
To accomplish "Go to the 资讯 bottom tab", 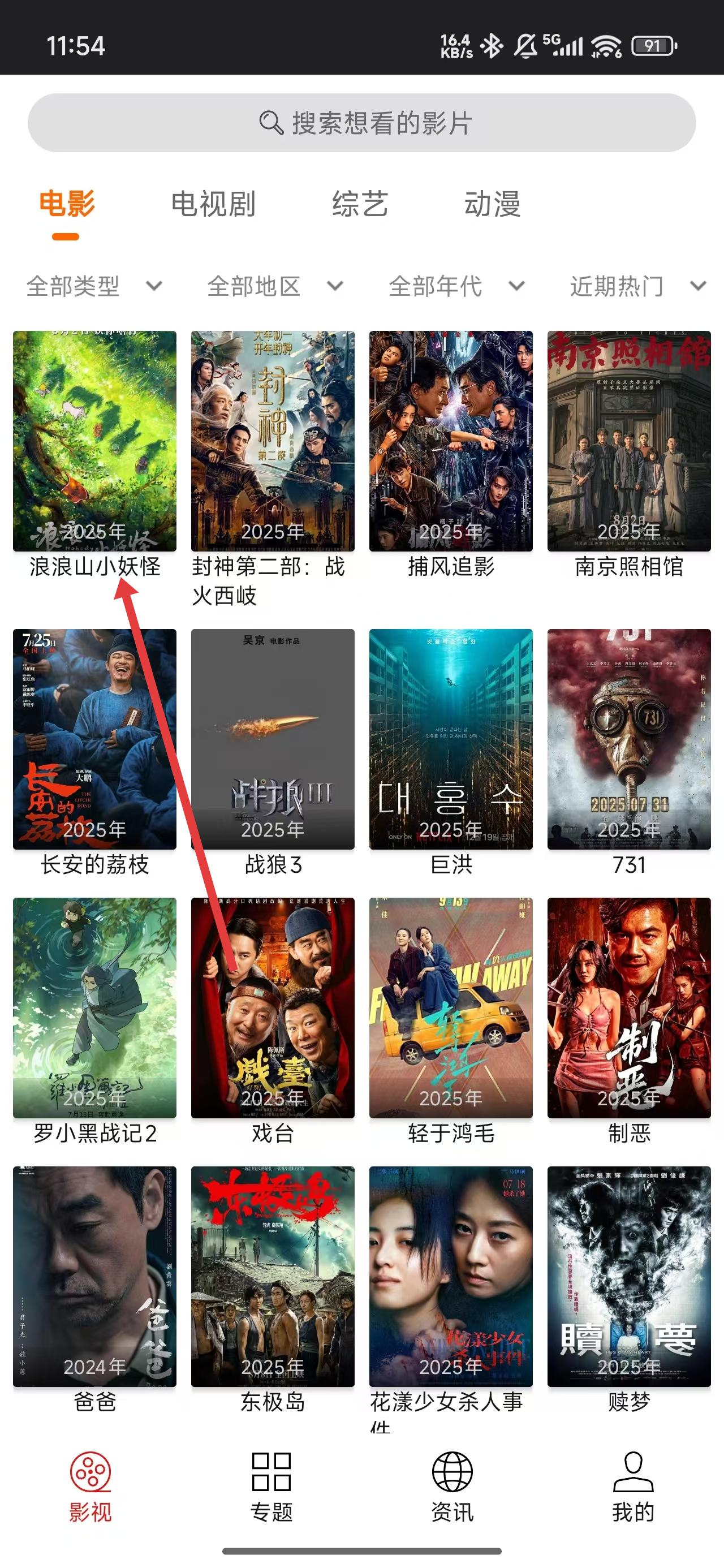I will (x=452, y=1487).
